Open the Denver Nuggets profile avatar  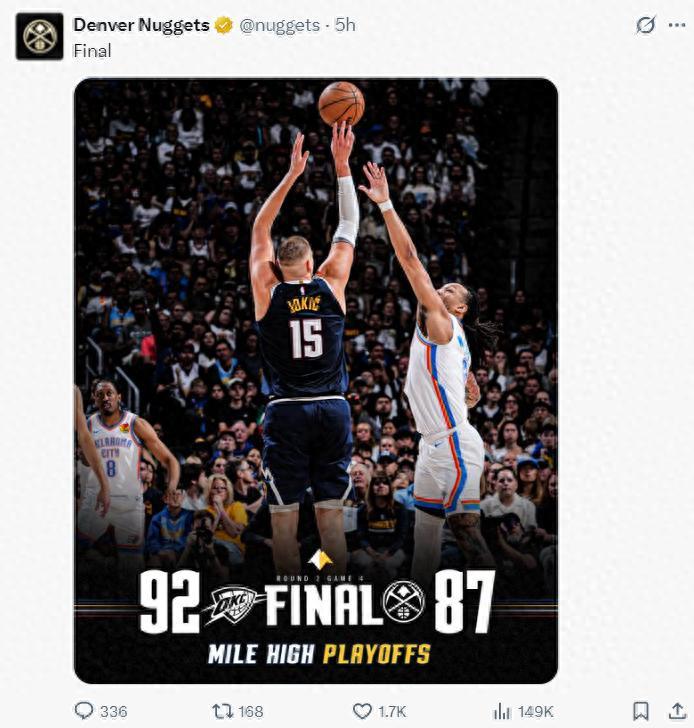39,36
